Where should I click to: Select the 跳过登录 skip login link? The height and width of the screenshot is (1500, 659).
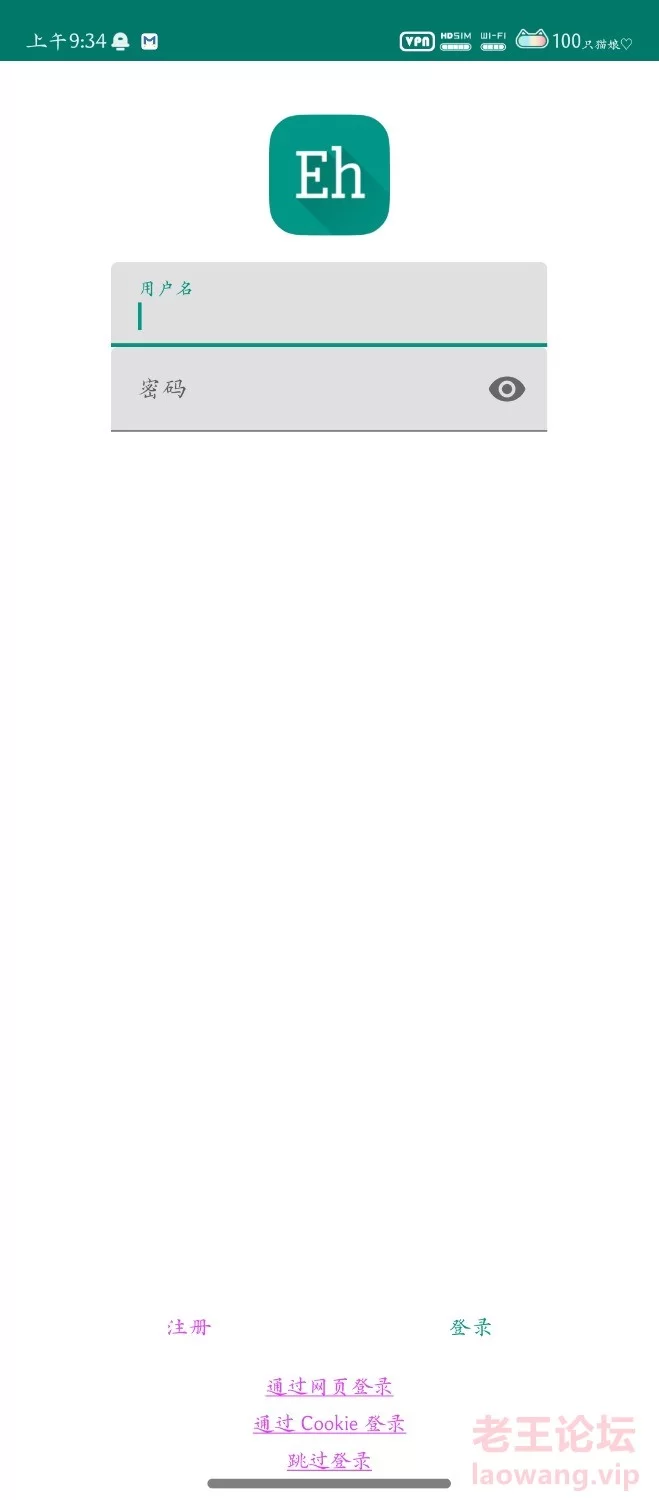click(x=329, y=1461)
